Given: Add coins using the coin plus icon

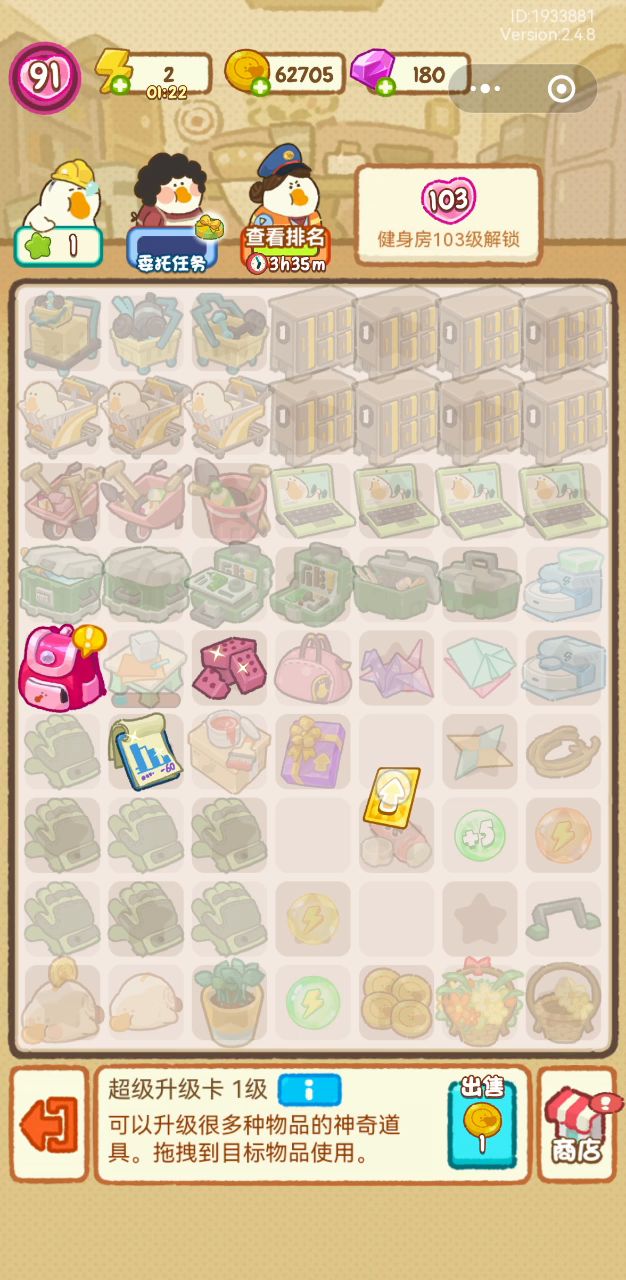Looking at the screenshot, I should pyautogui.click(x=261, y=86).
